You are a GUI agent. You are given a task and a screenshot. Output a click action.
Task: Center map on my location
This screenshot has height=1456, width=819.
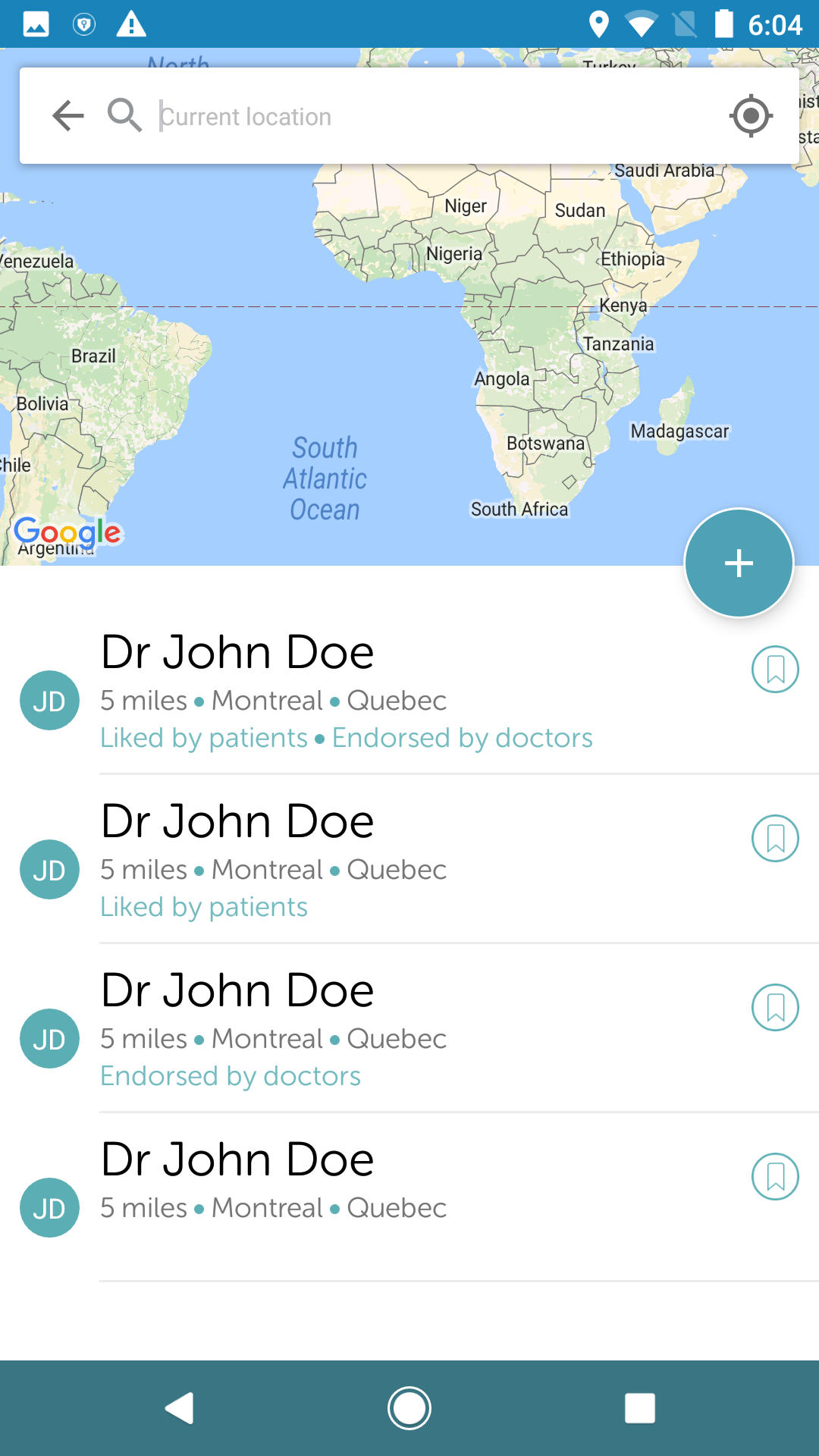click(751, 116)
